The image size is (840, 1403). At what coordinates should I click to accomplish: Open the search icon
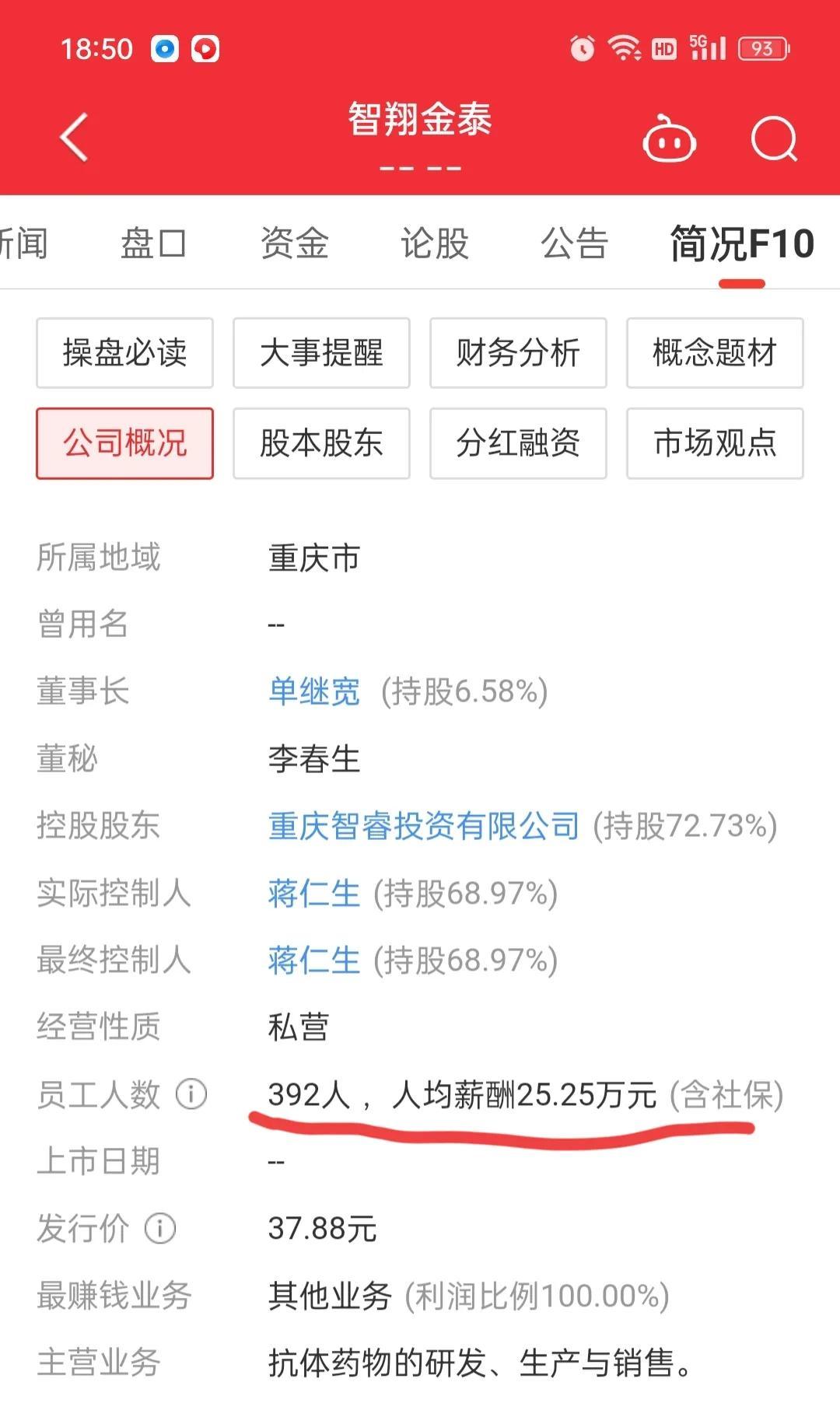(772, 140)
